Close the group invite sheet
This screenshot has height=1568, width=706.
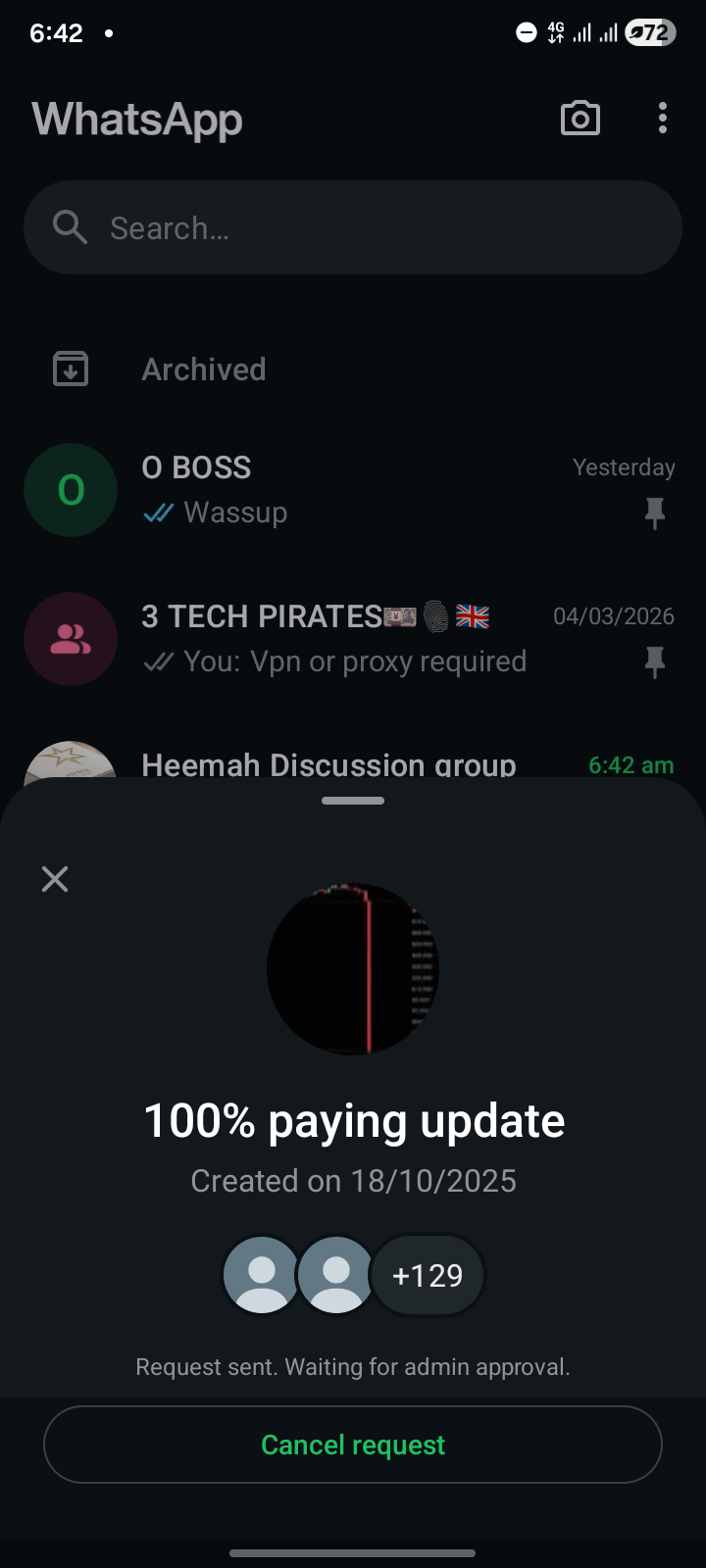(x=55, y=879)
